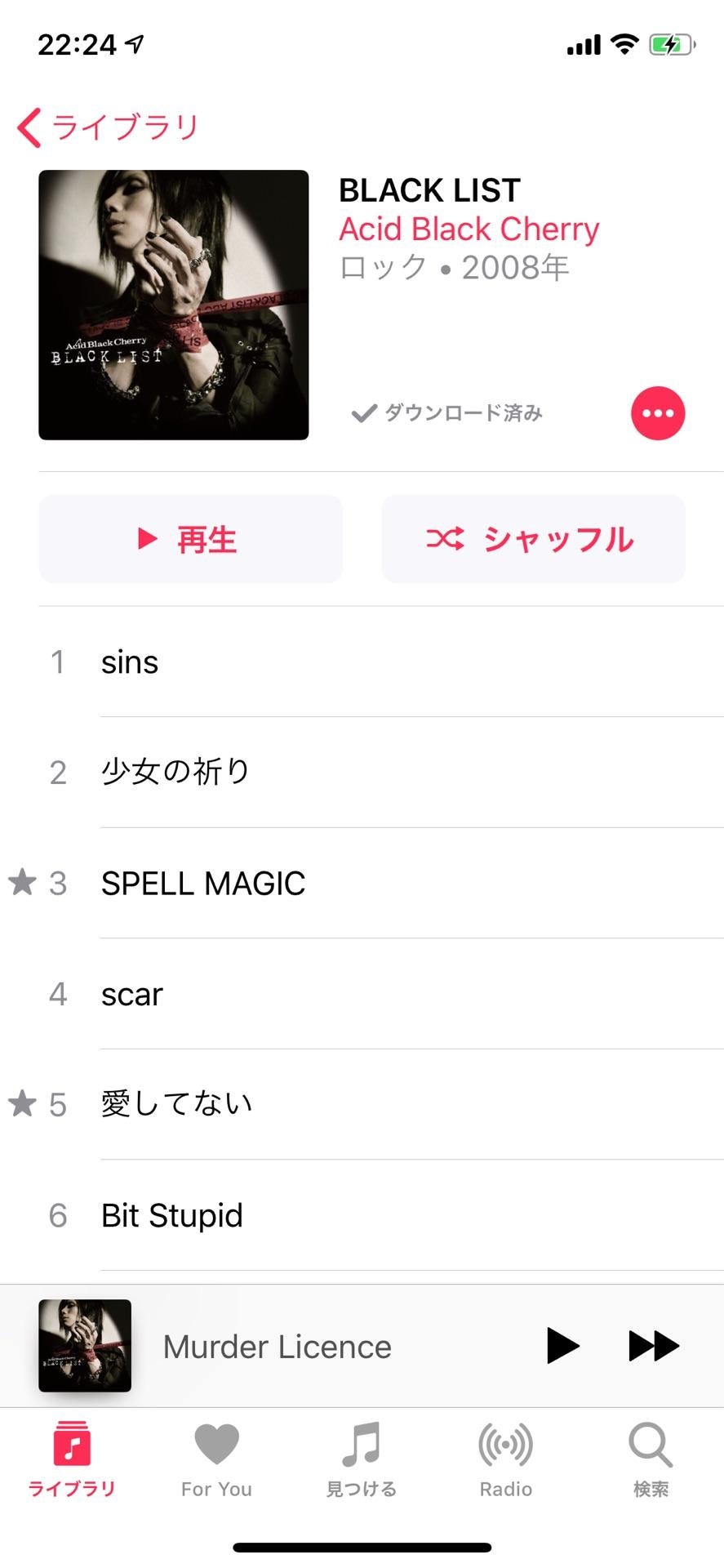Viewport: 724px width, 1568px height.
Task: Start album playback with 再生
Action: coord(190,539)
